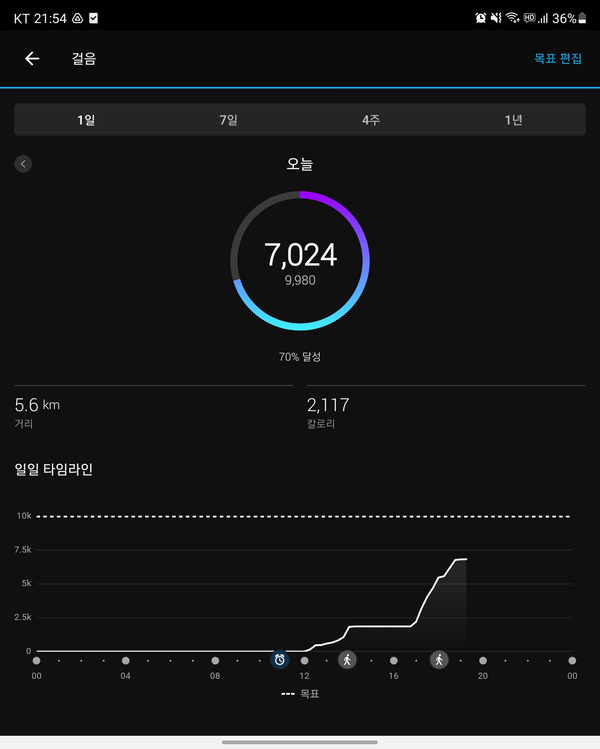Go back from the 걸음 screen

click(32, 59)
